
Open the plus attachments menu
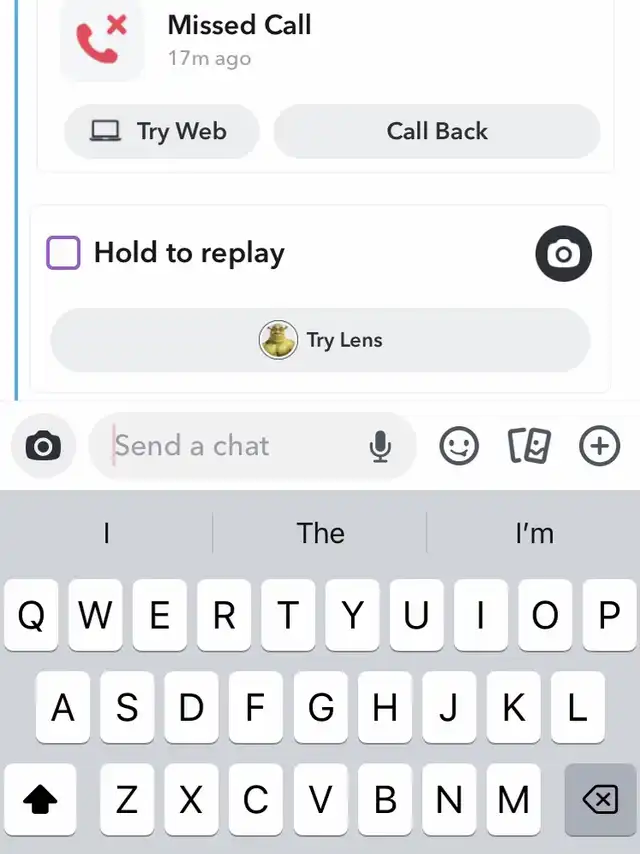599,446
